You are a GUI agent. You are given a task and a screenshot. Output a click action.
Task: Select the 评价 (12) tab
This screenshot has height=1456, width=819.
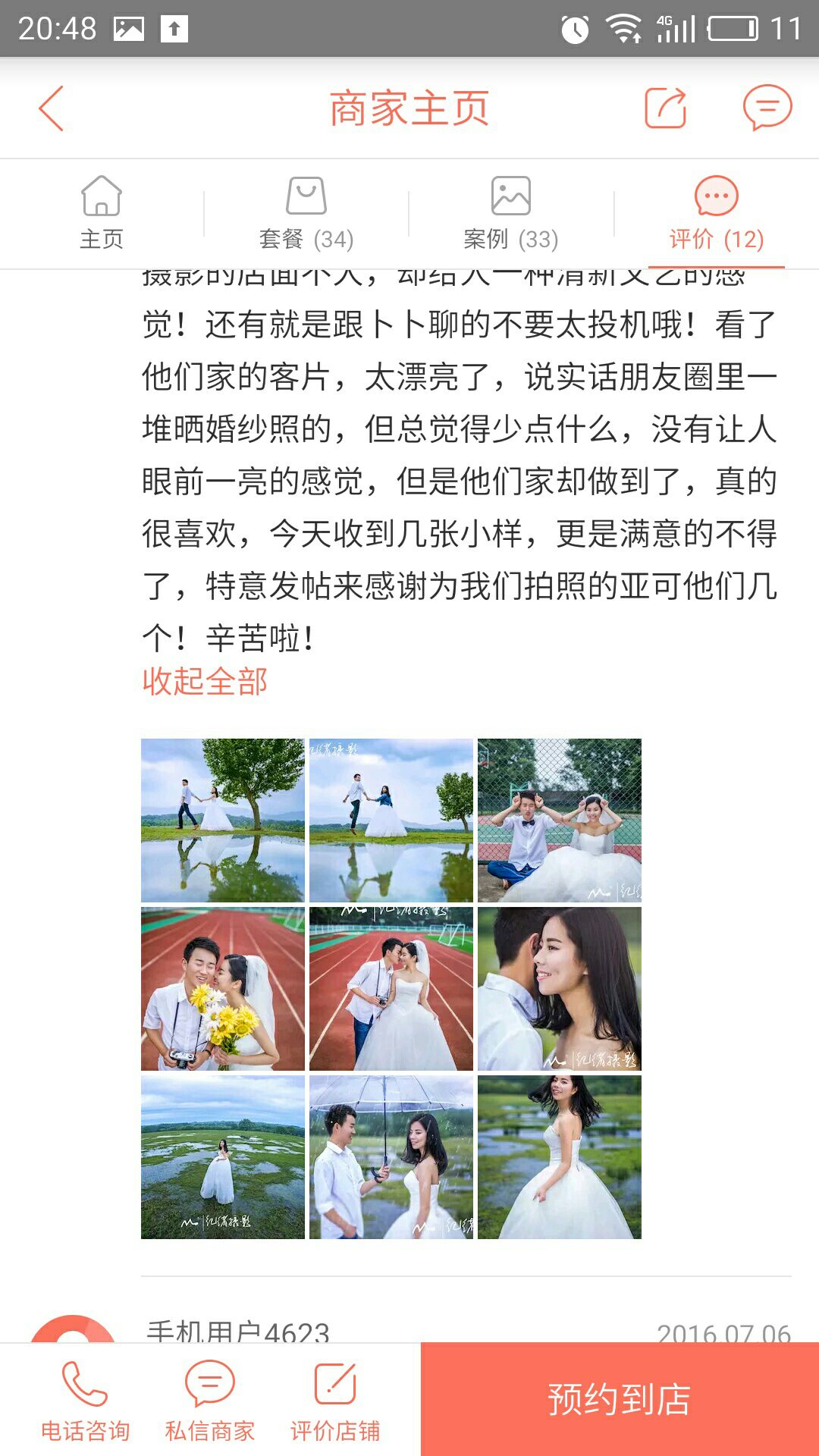(717, 213)
